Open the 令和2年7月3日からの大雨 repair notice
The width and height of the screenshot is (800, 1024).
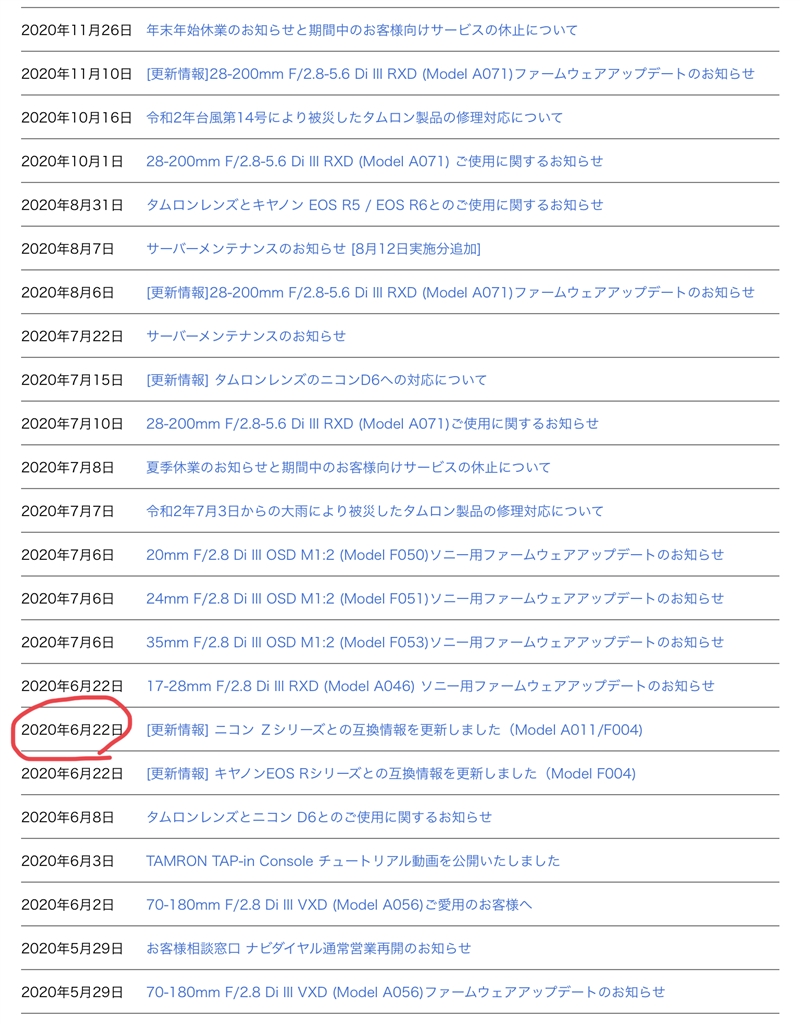pyautogui.click(x=375, y=511)
